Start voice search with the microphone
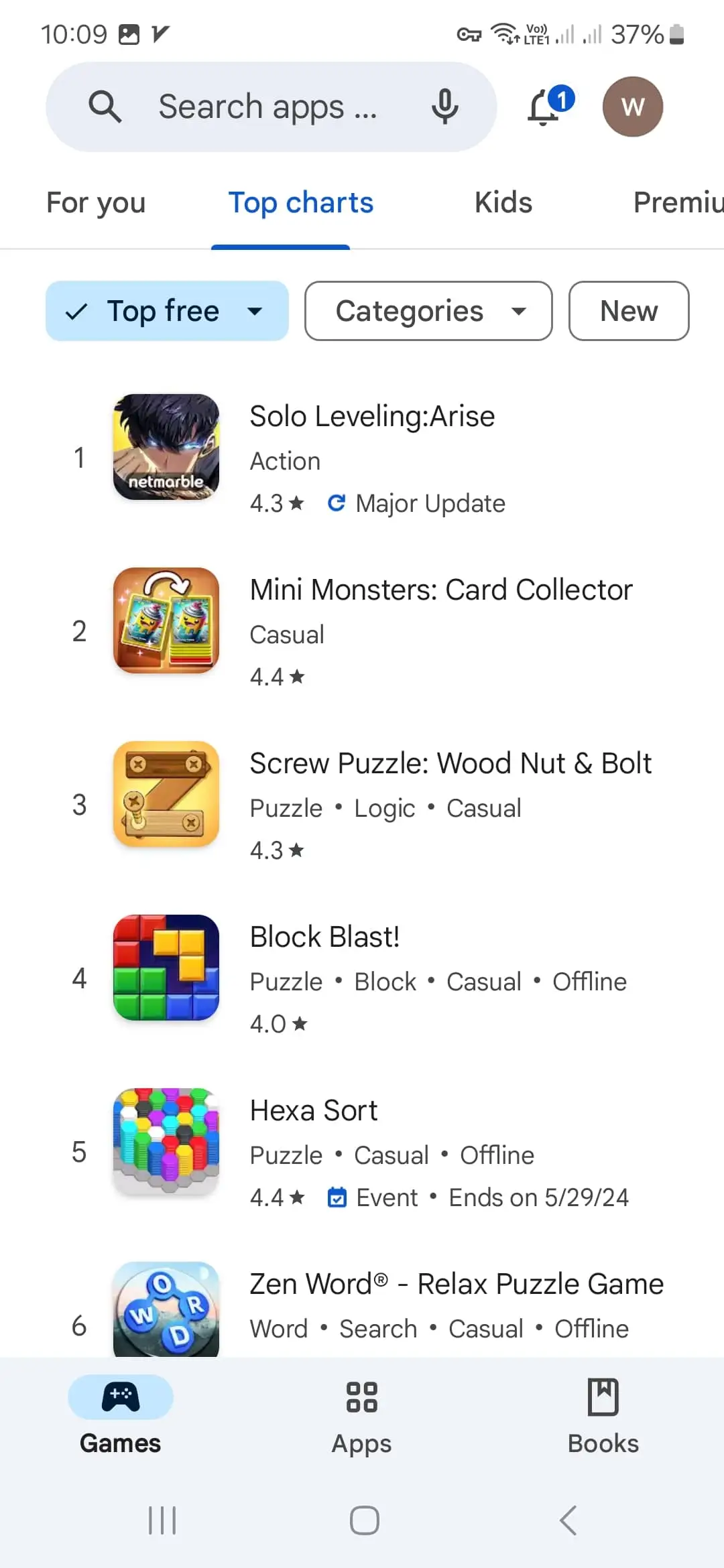 pyautogui.click(x=444, y=107)
